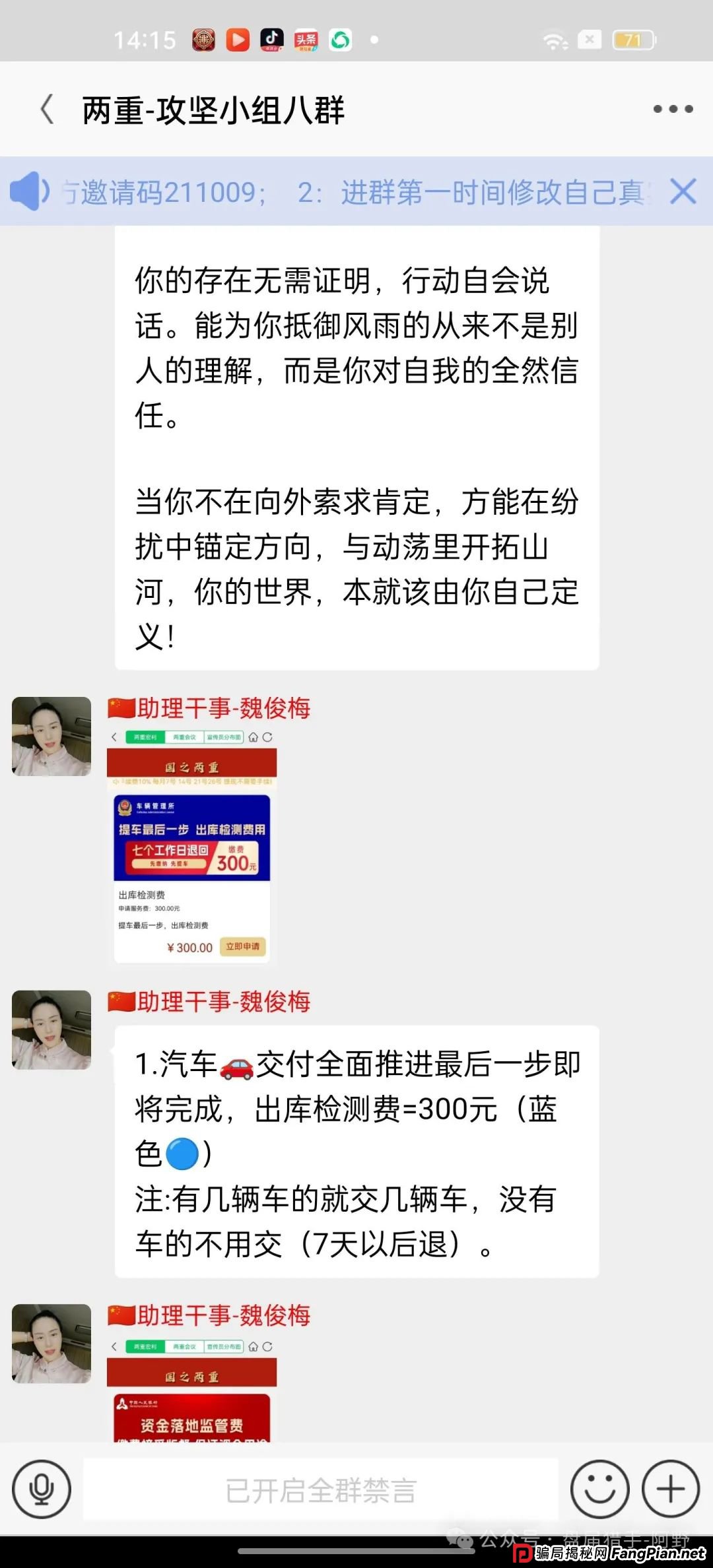Tap the home icon inside the 国之两重 card
This screenshot has height=1568, width=713.
[x=254, y=737]
